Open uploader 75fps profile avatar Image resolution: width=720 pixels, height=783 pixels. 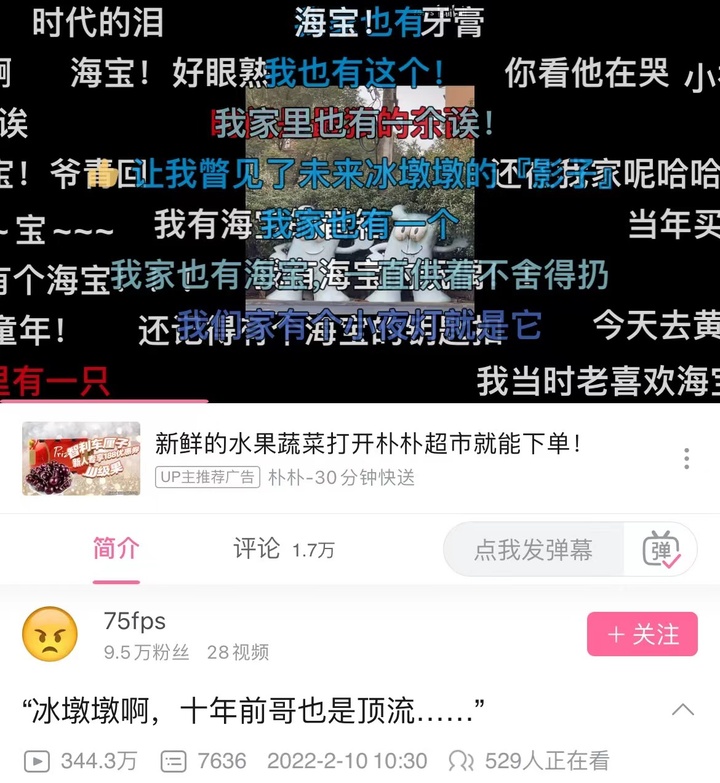[50, 635]
